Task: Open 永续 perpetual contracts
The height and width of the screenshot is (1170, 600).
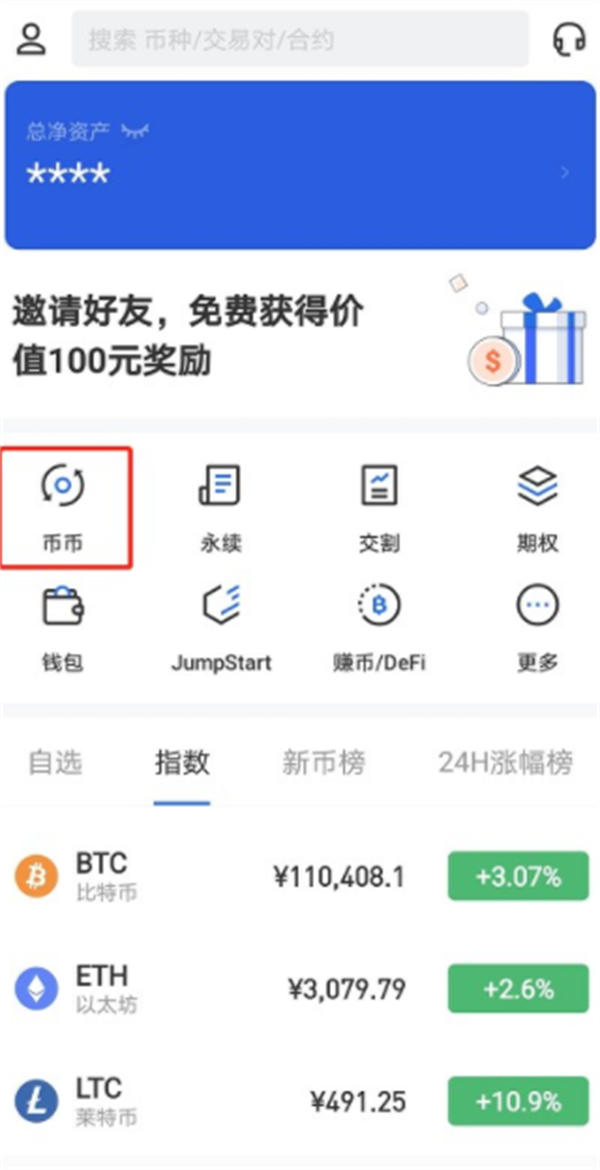Action: pos(220,507)
